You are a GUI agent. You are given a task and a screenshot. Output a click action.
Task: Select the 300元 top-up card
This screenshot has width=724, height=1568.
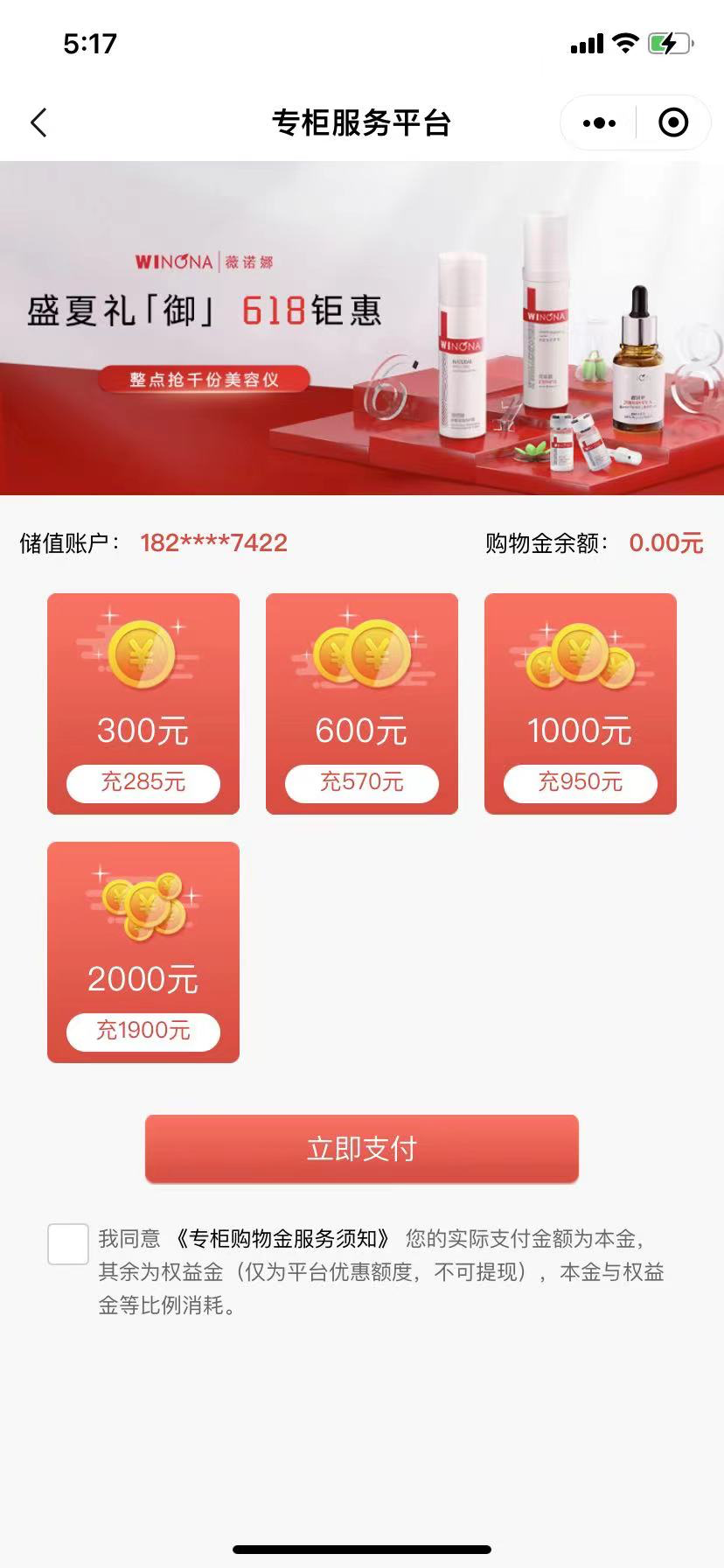click(x=143, y=703)
